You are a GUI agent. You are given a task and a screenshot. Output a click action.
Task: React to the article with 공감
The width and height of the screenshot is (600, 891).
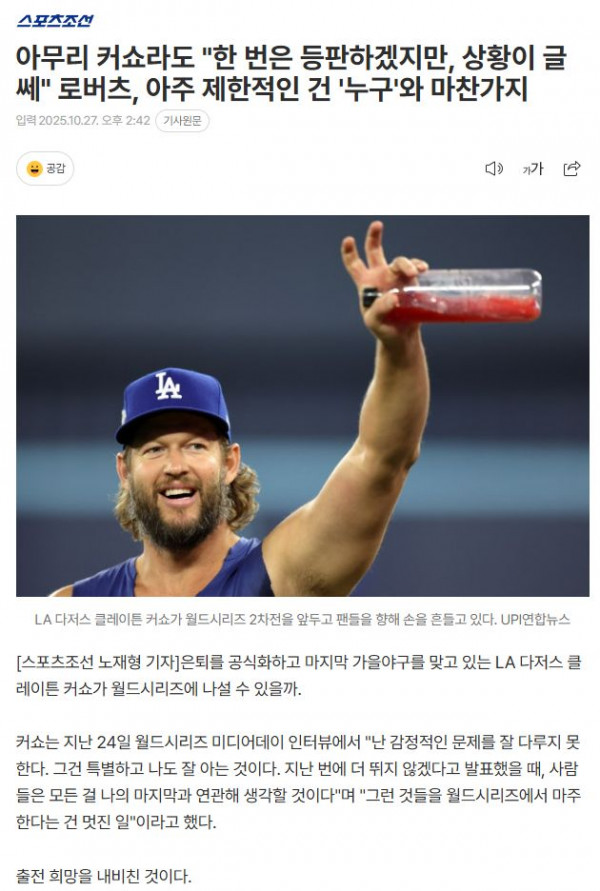click(x=45, y=168)
